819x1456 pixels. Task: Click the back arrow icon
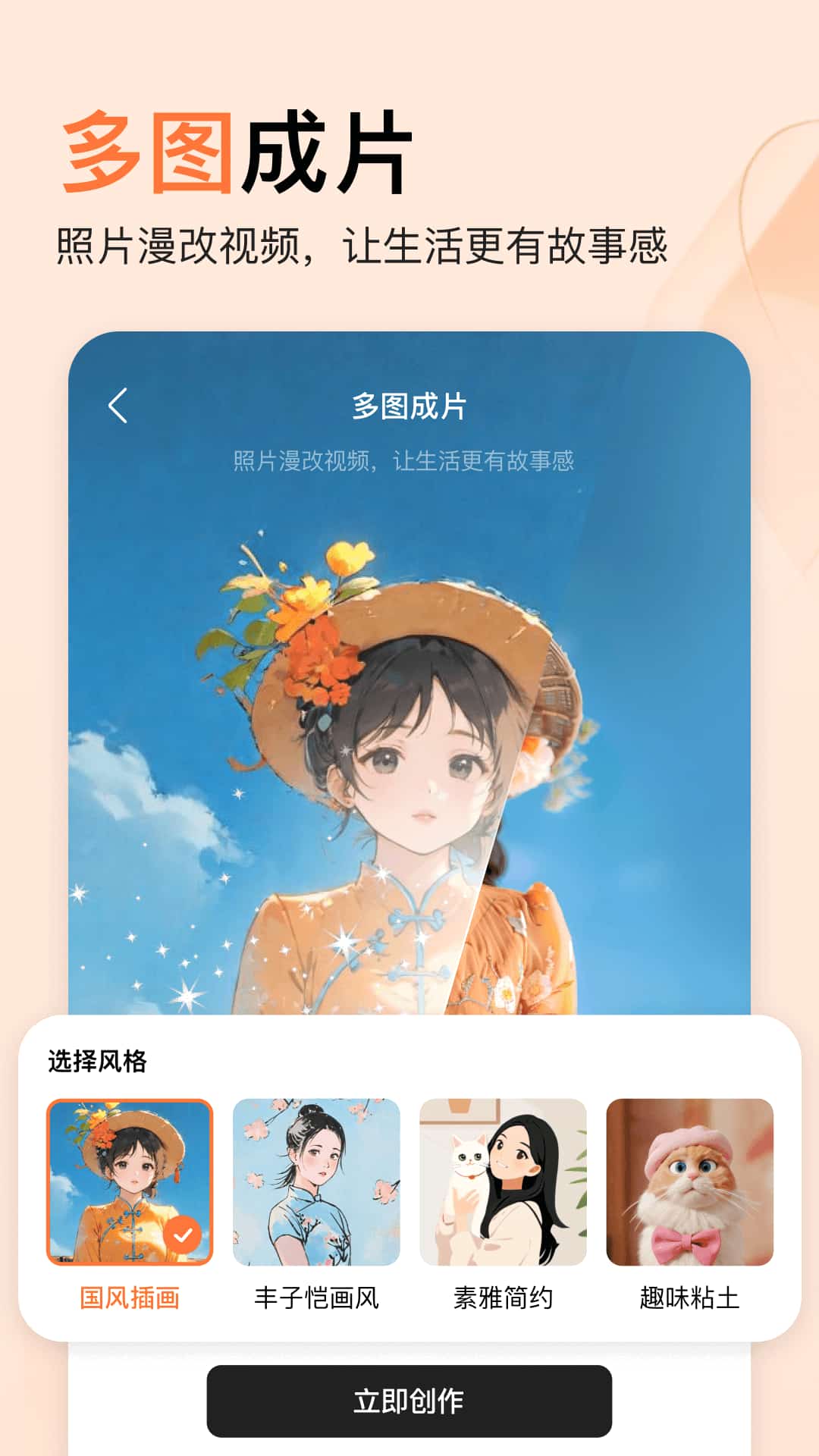coord(118,406)
